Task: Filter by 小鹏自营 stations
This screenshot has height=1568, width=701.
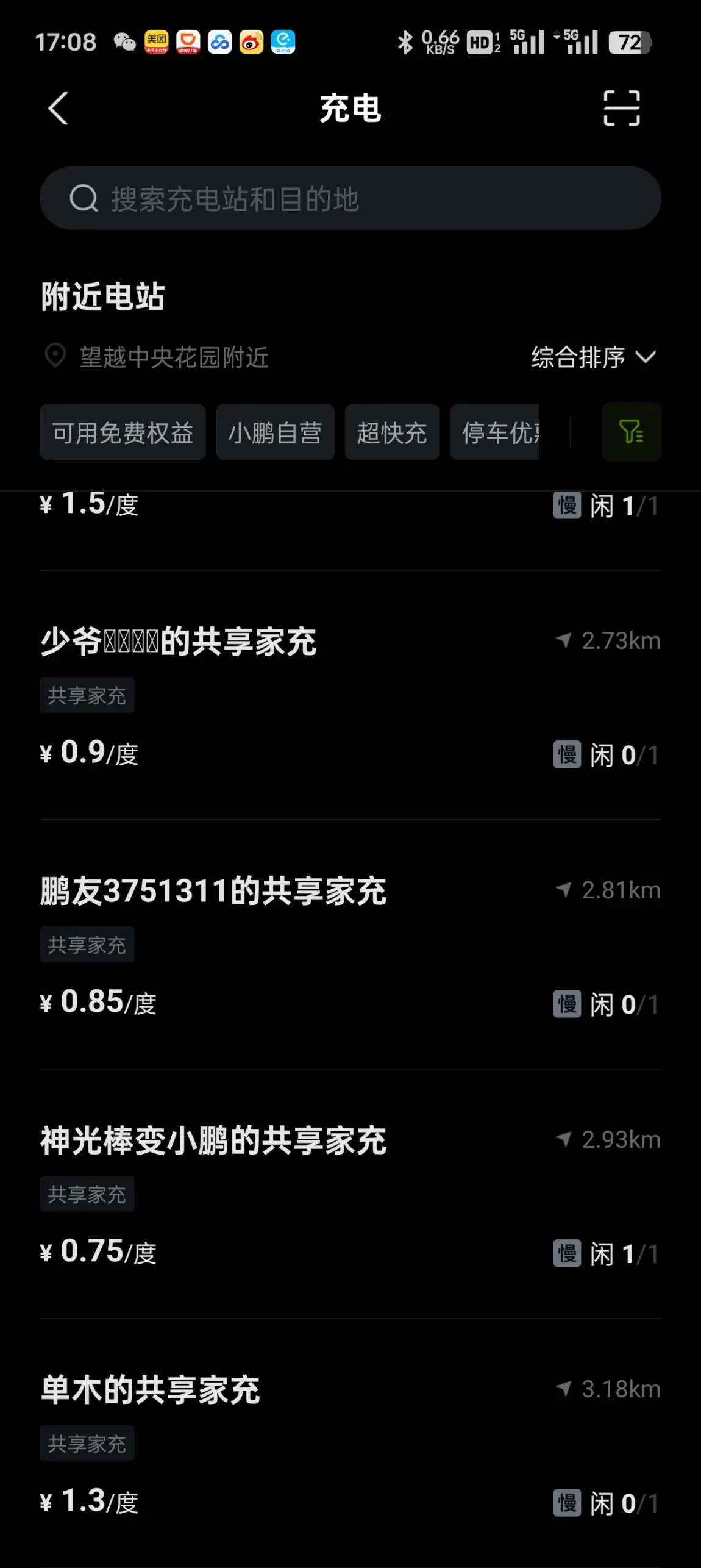Action: pyautogui.click(x=275, y=432)
